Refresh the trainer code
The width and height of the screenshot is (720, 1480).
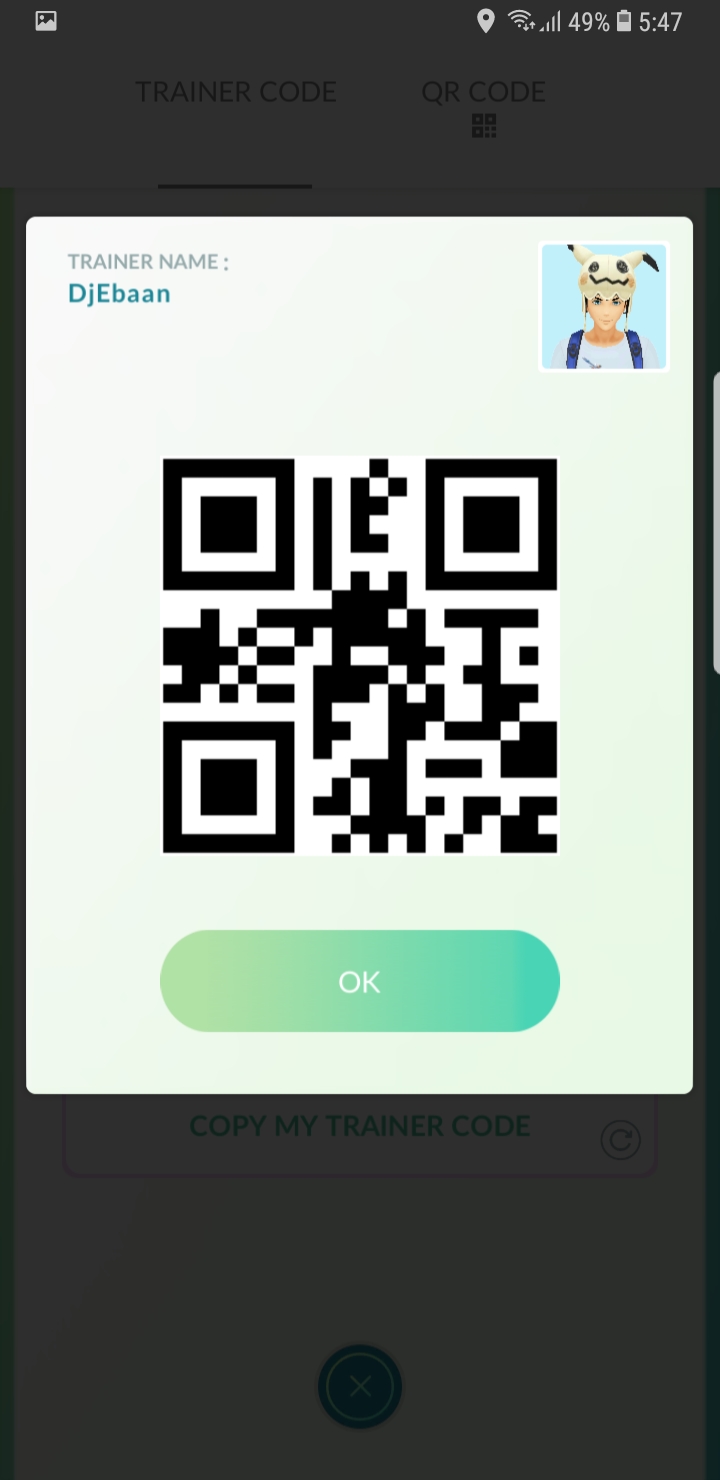[x=620, y=1140]
